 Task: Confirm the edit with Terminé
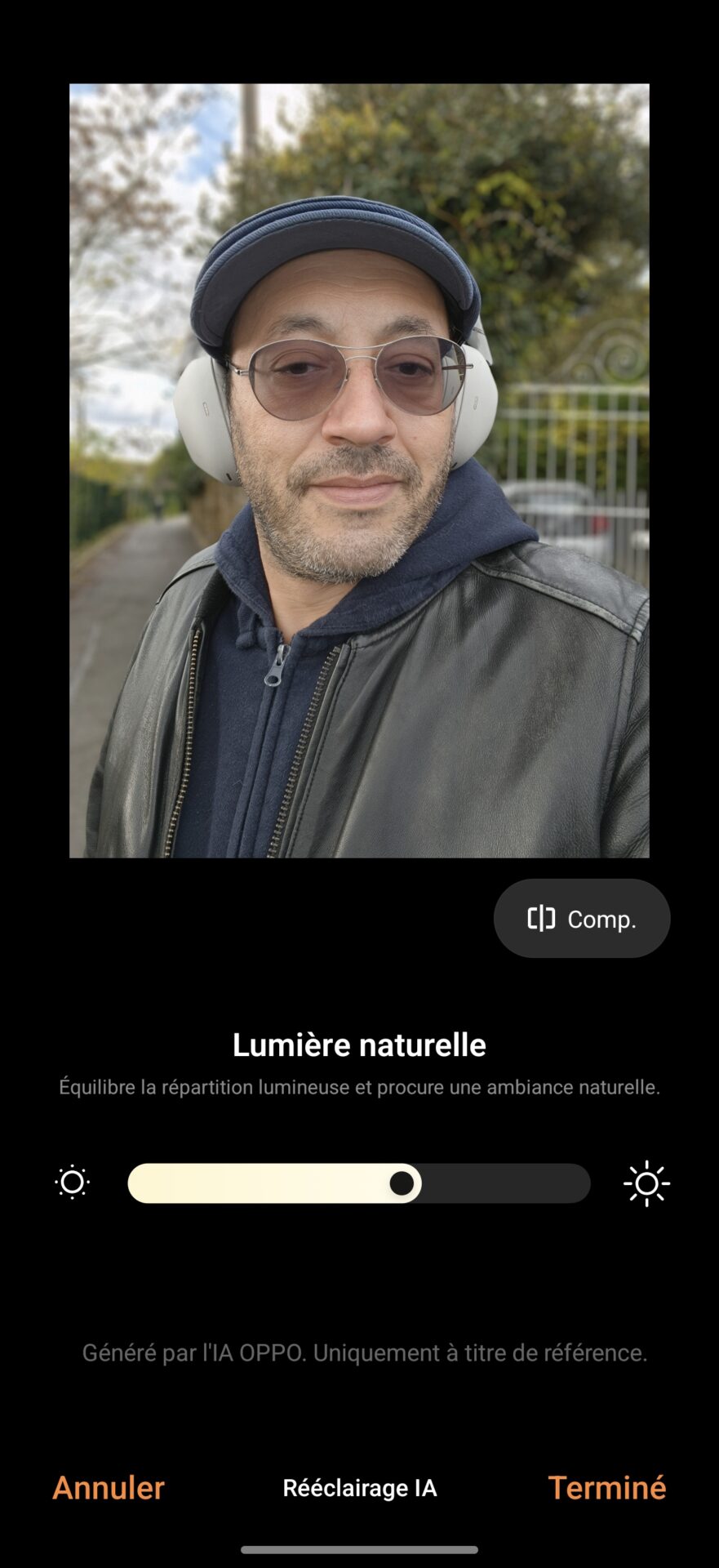pos(606,1488)
